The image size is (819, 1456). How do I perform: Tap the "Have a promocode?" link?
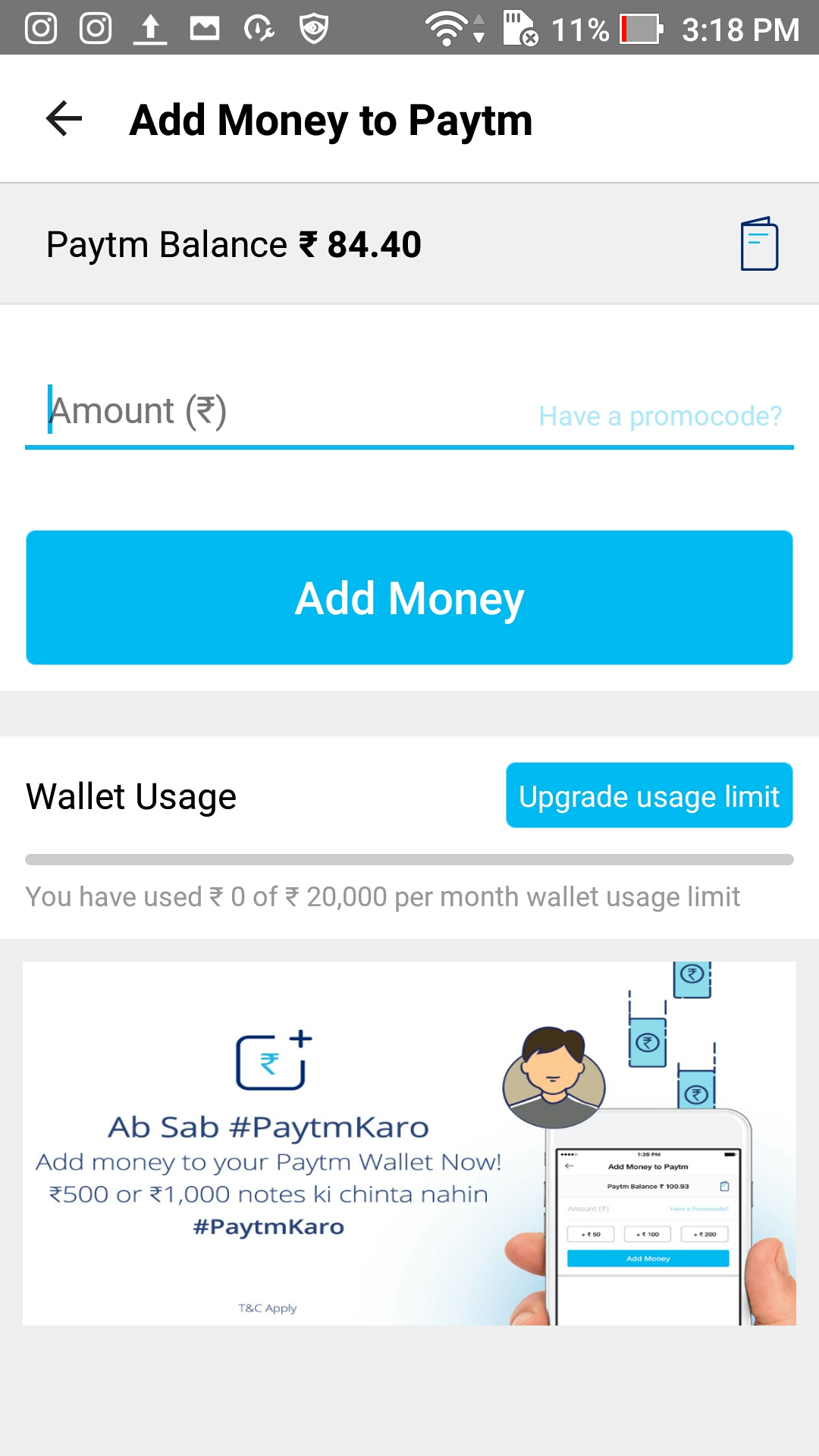(x=660, y=416)
